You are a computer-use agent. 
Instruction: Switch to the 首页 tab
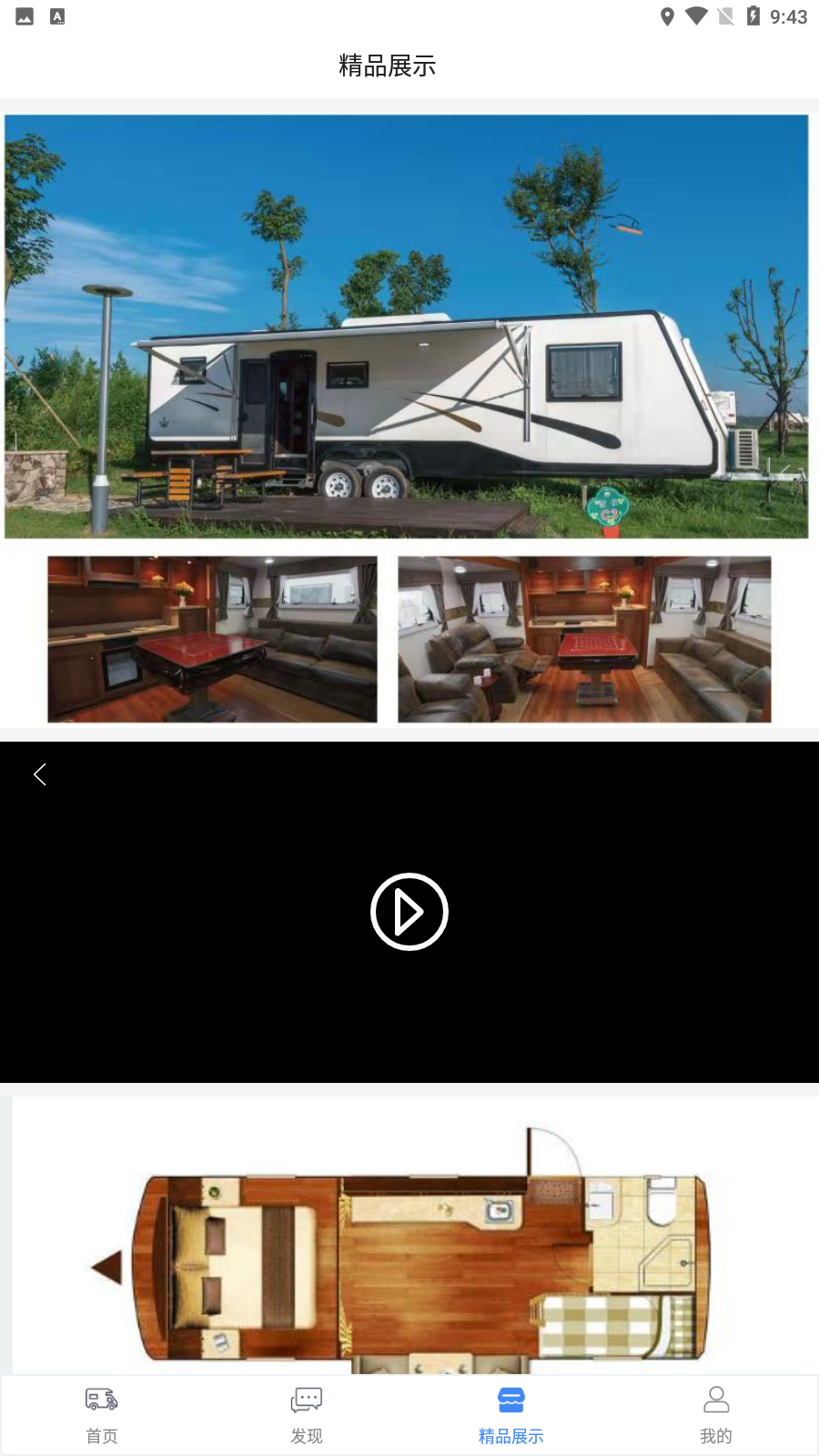[x=102, y=1414]
